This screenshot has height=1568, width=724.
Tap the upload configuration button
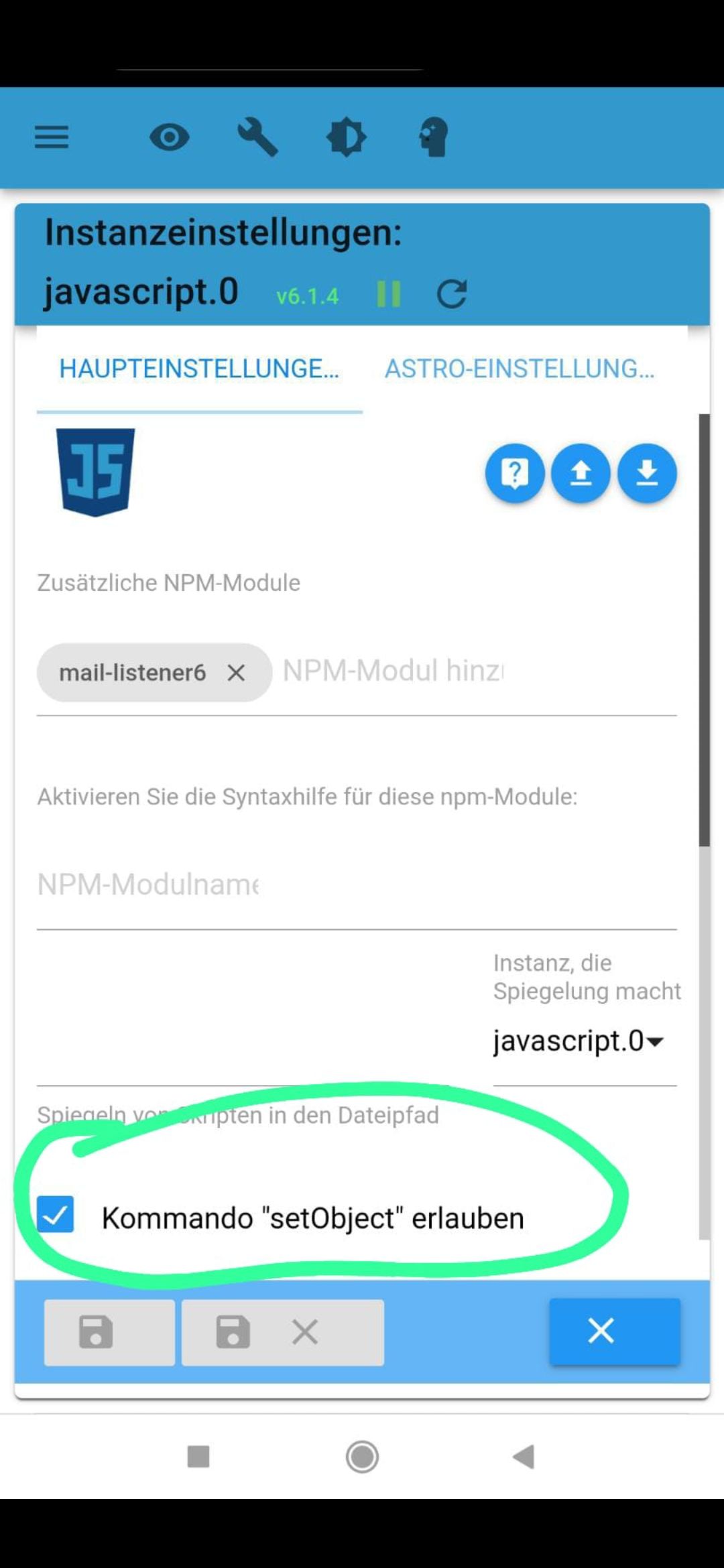pos(581,474)
